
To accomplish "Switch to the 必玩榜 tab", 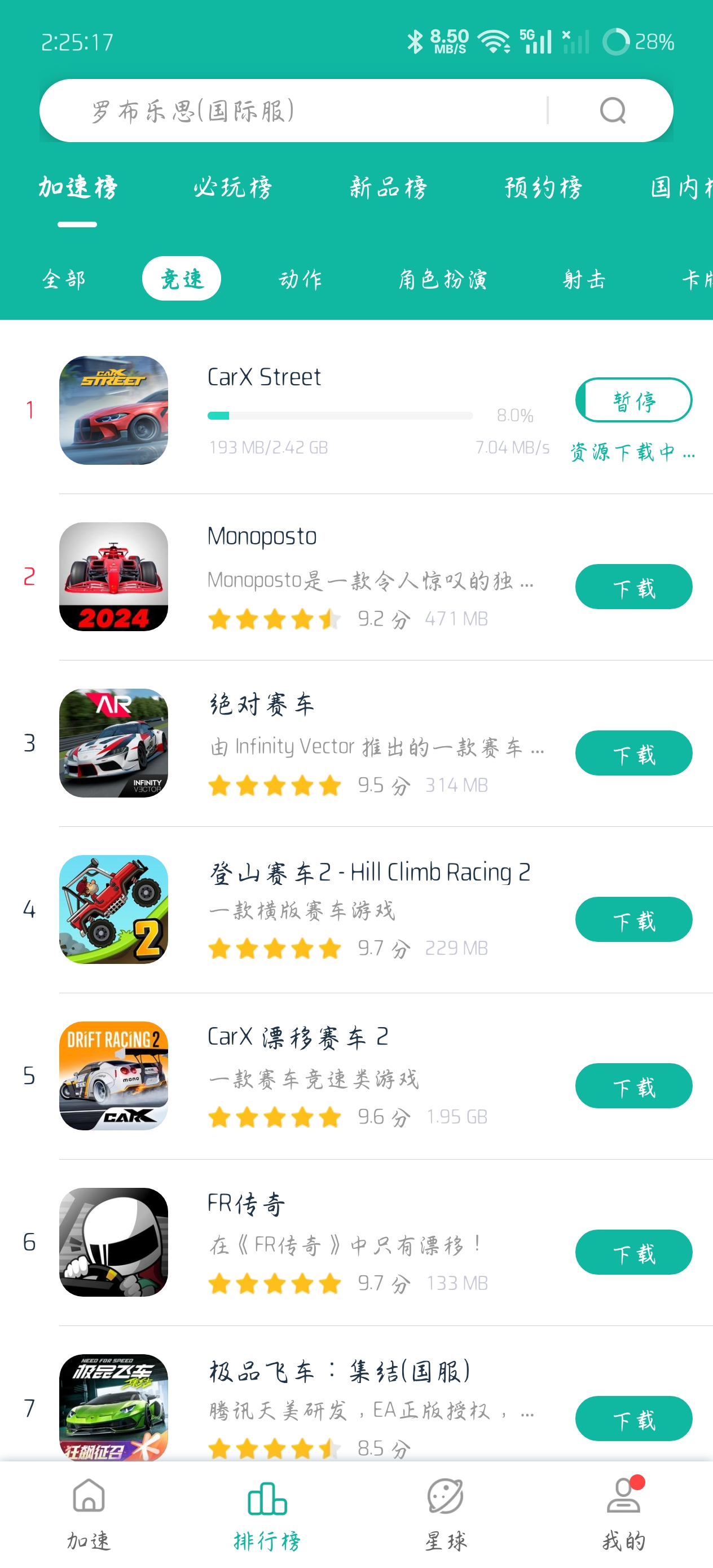I will (233, 188).
